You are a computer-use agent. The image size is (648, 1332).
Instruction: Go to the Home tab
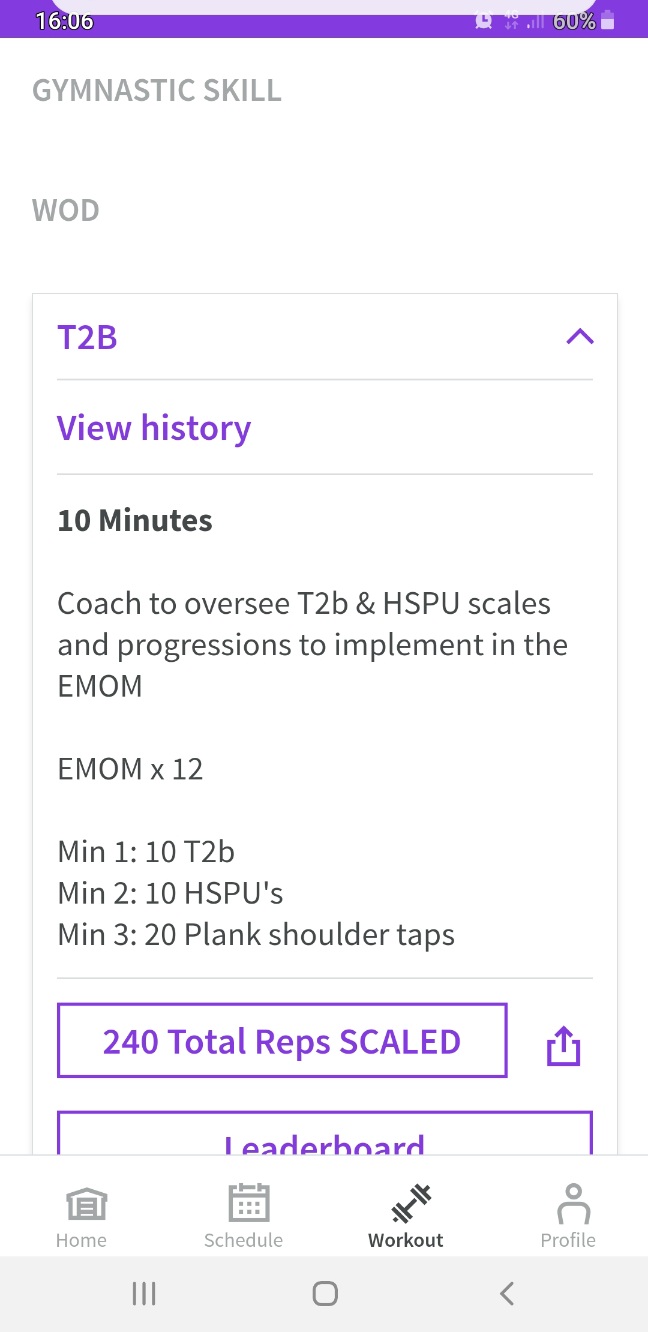[81, 1216]
